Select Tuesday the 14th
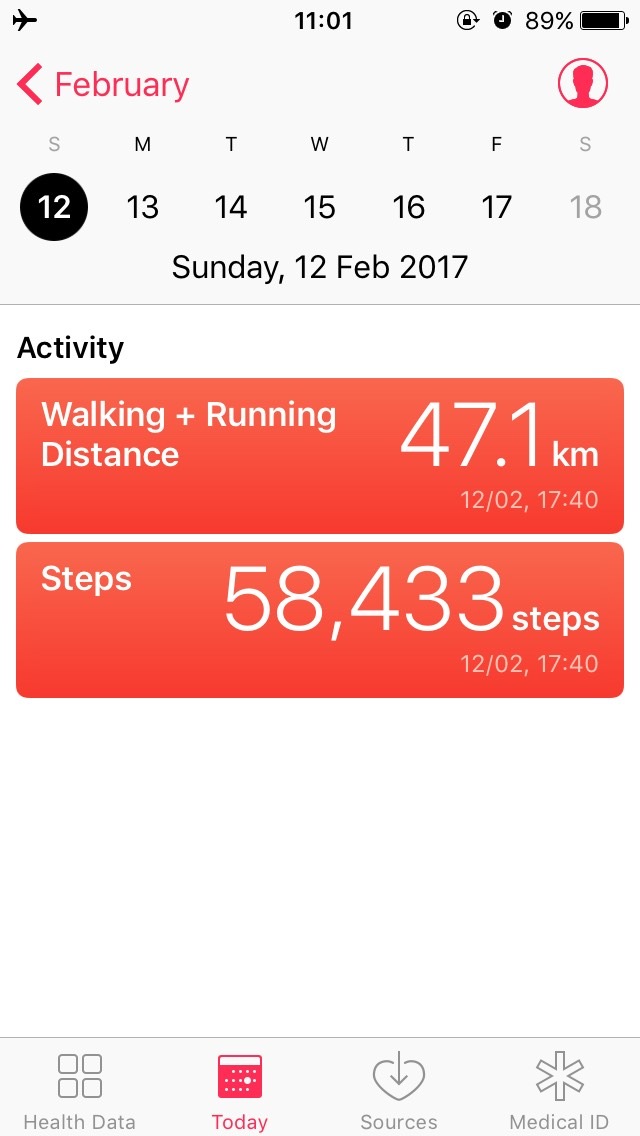This screenshot has height=1136, width=640. pos(231,207)
